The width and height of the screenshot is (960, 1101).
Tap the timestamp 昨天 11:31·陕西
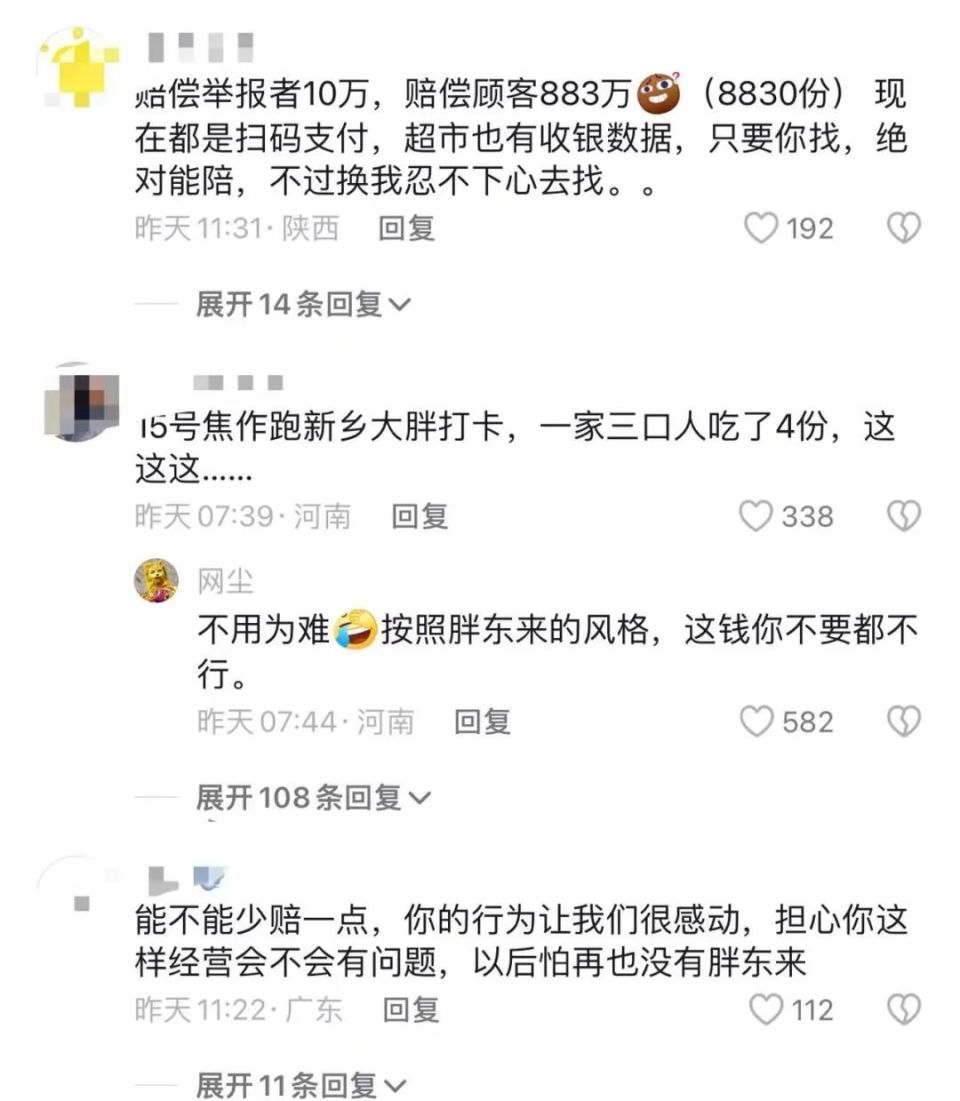tap(239, 228)
